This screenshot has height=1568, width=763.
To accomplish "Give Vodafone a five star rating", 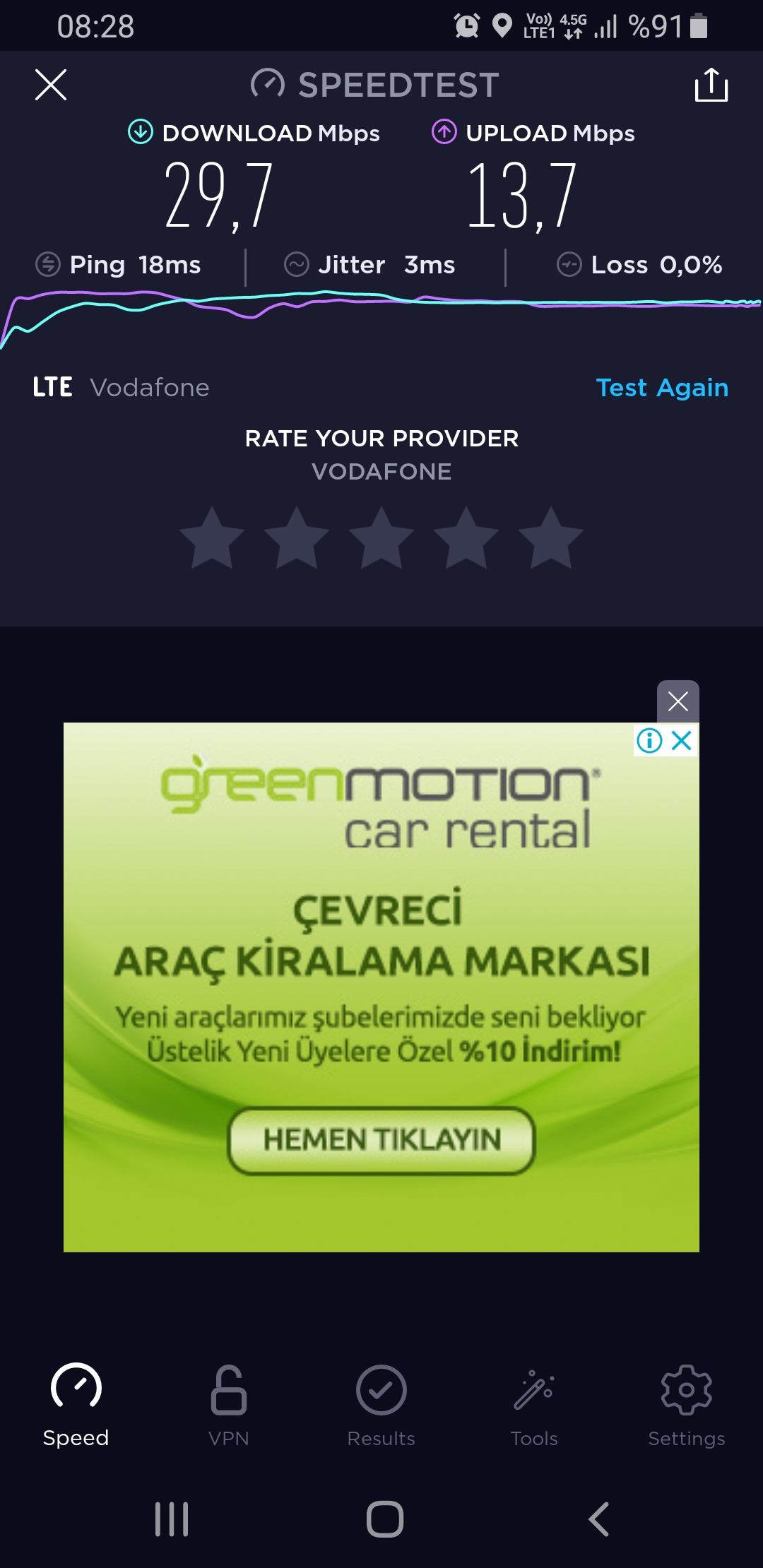I will pyautogui.click(x=551, y=538).
